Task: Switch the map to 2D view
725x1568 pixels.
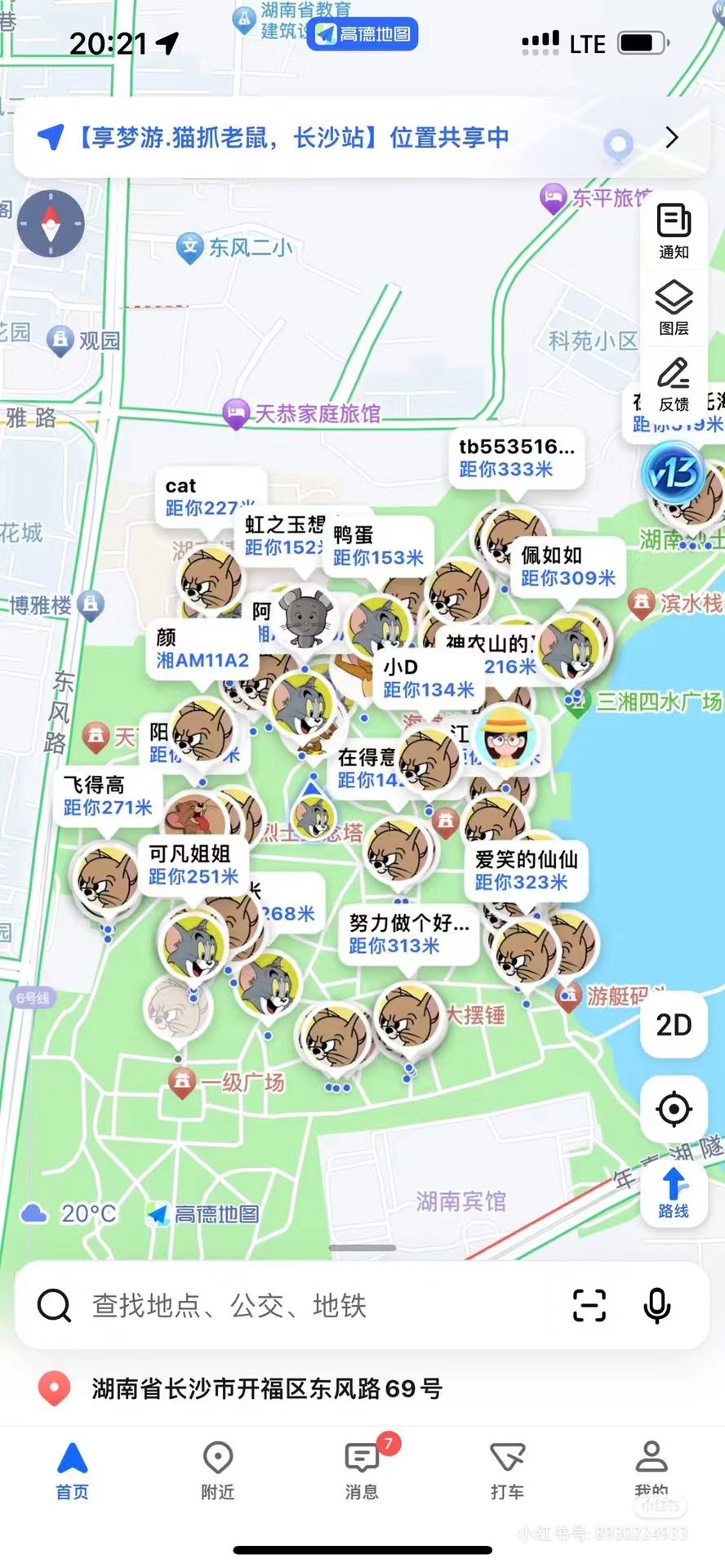Action: pos(674,1024)
